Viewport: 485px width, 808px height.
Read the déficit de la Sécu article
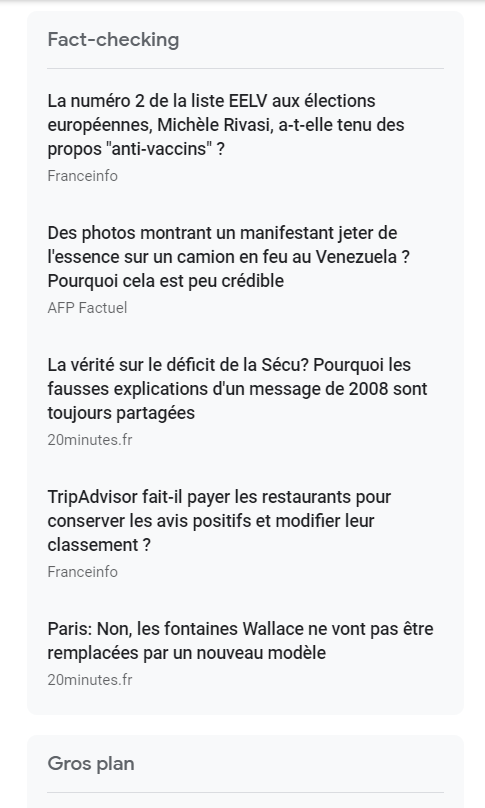[x=237, y=389]
